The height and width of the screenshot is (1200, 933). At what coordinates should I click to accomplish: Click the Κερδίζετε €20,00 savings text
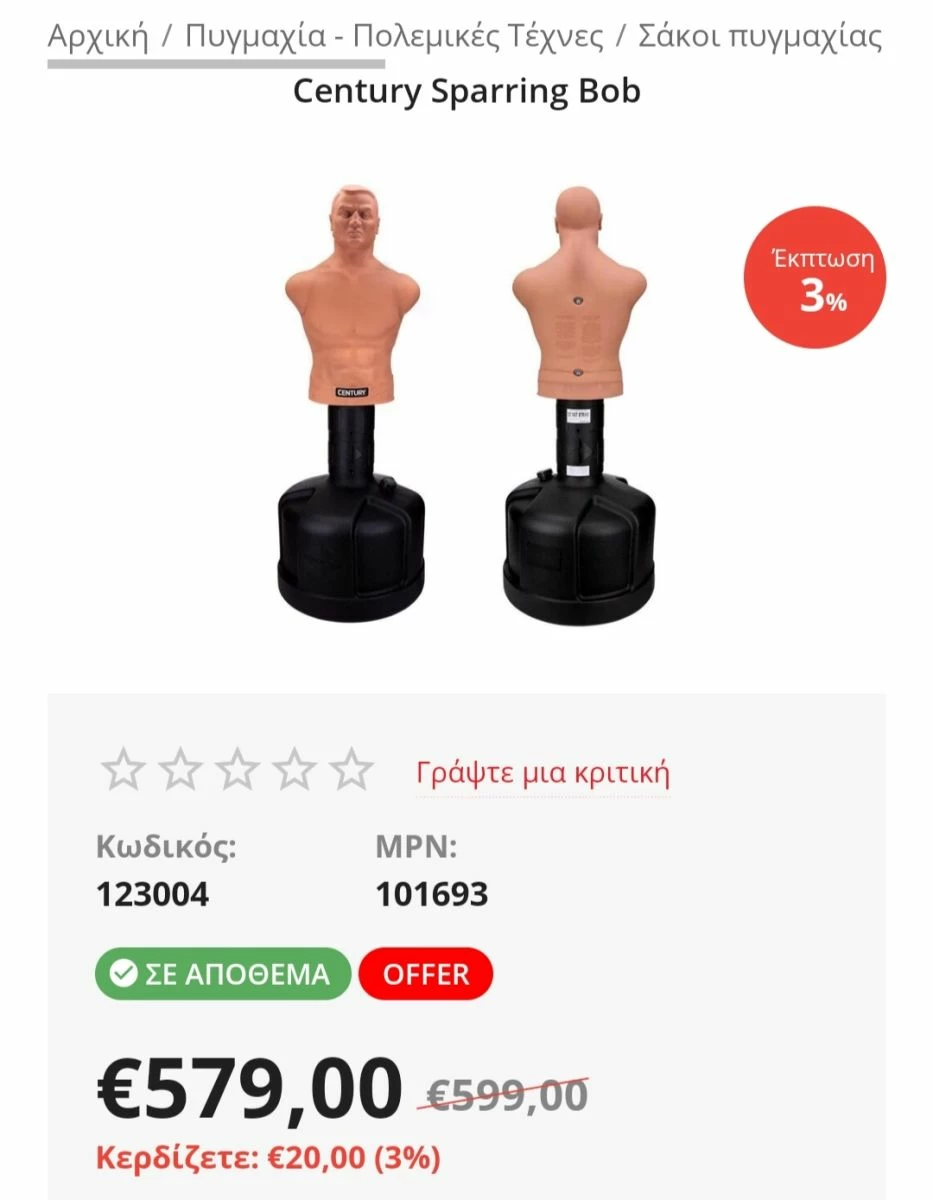click(267, 1158)
